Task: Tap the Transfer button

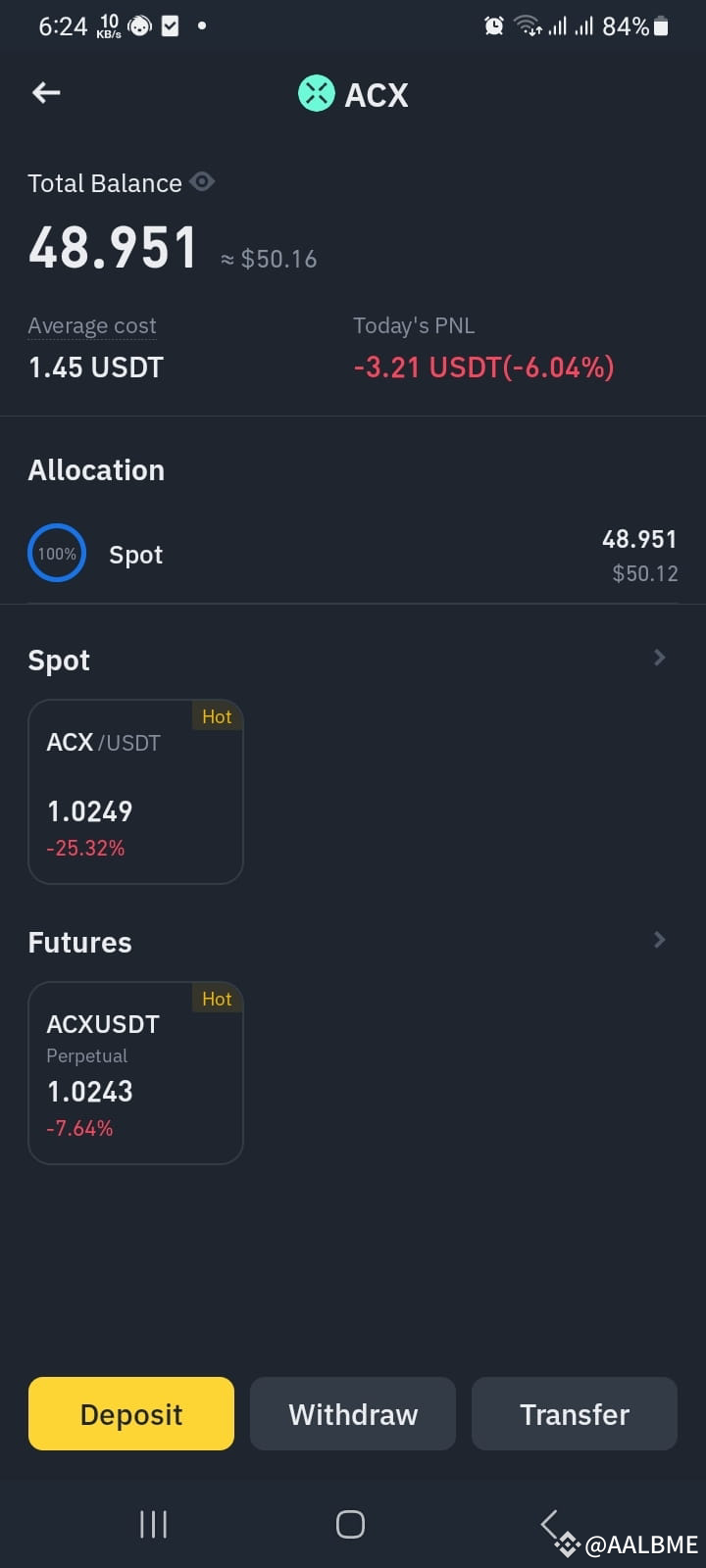Action: (574, 1414)
